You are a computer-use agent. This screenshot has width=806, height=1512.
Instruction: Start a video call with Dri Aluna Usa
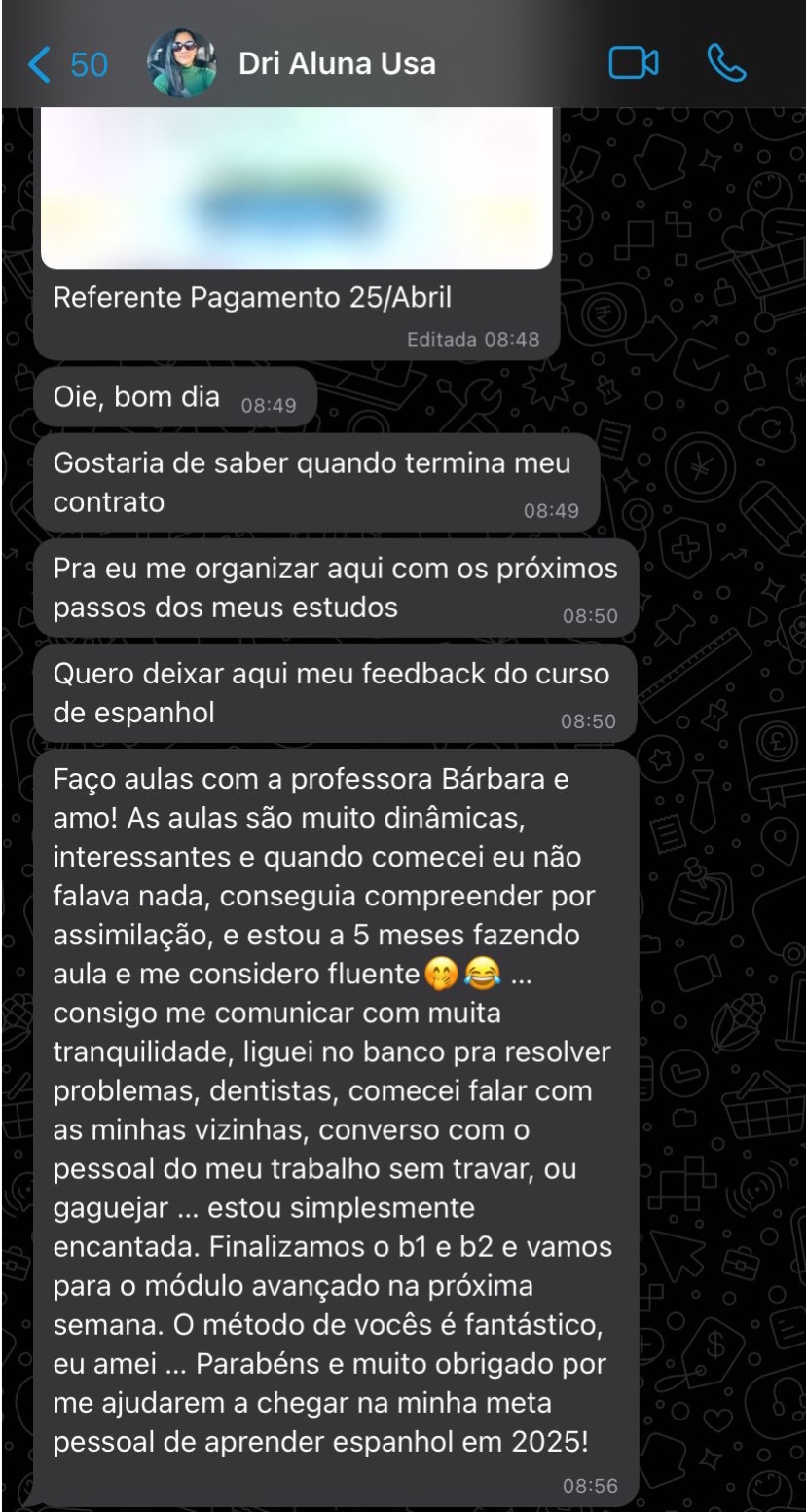point(634,64)
